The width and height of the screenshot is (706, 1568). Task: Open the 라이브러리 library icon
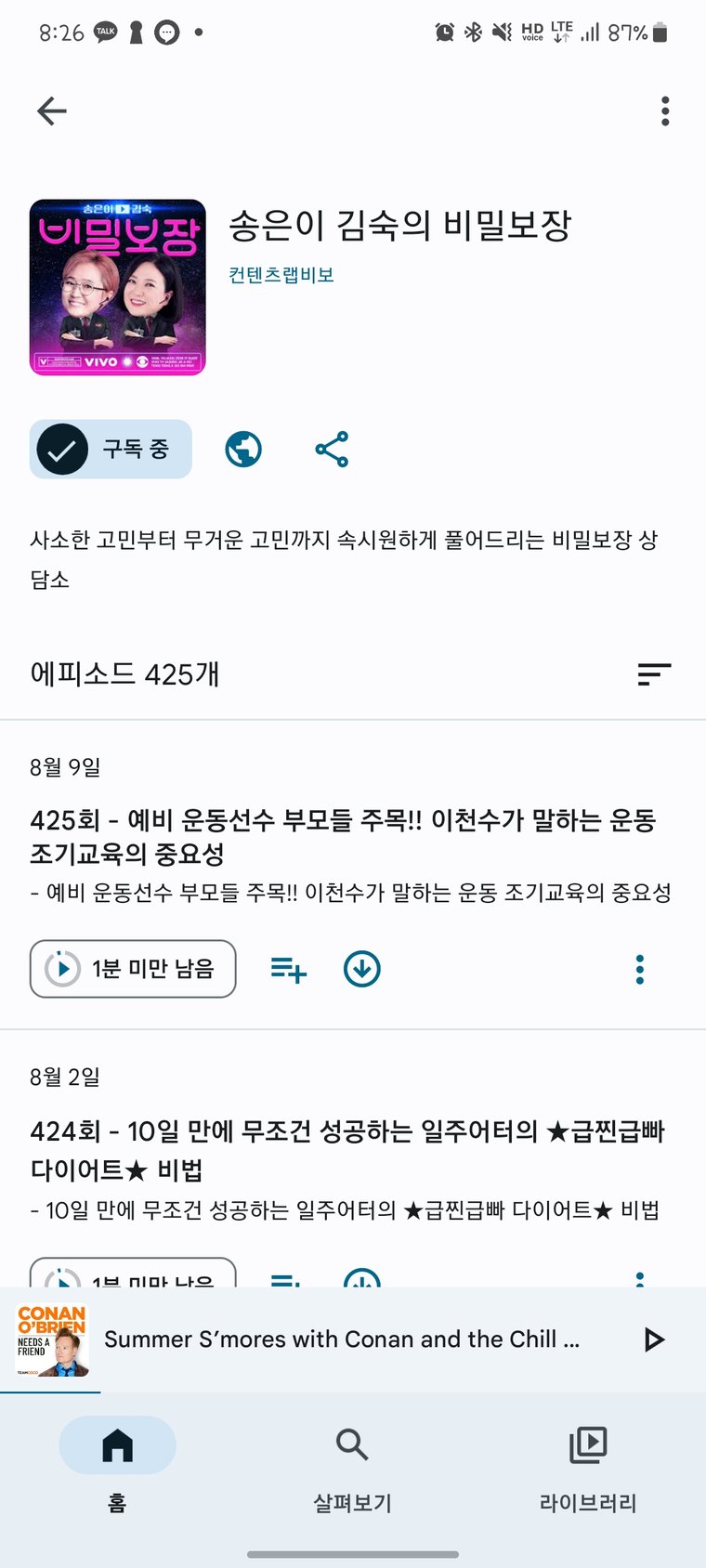(586, 1445)
